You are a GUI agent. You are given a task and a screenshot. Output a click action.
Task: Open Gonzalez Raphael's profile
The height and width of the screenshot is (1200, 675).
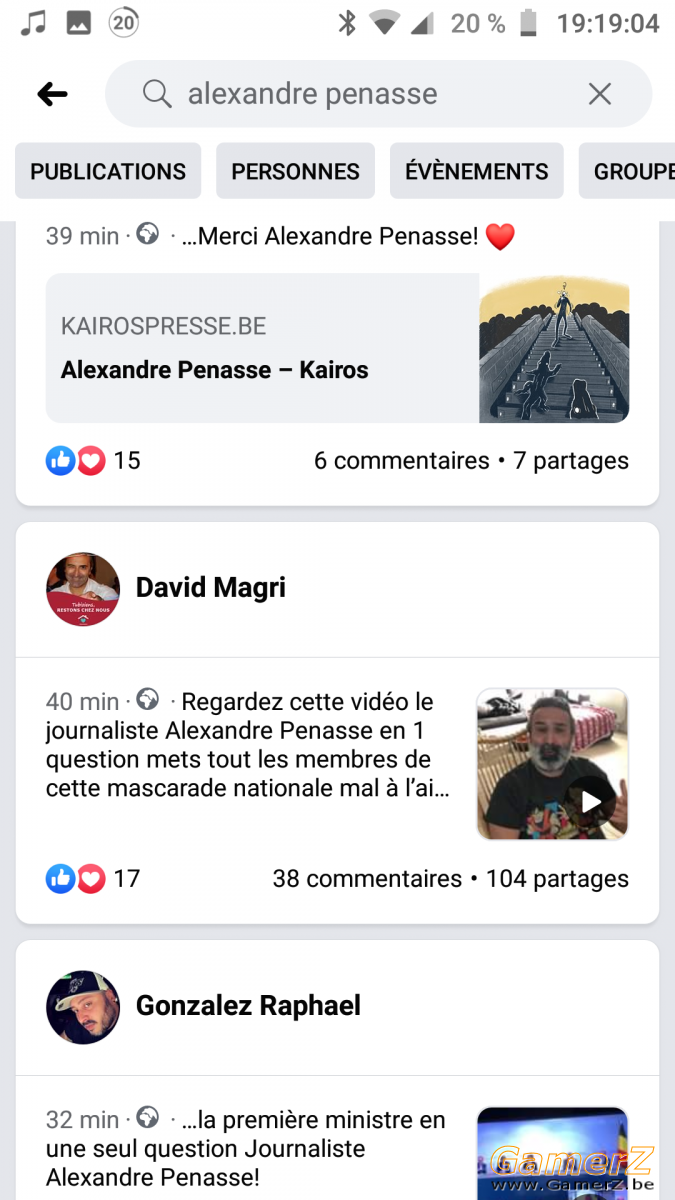pyautogui.click(x=248, y=1006)
